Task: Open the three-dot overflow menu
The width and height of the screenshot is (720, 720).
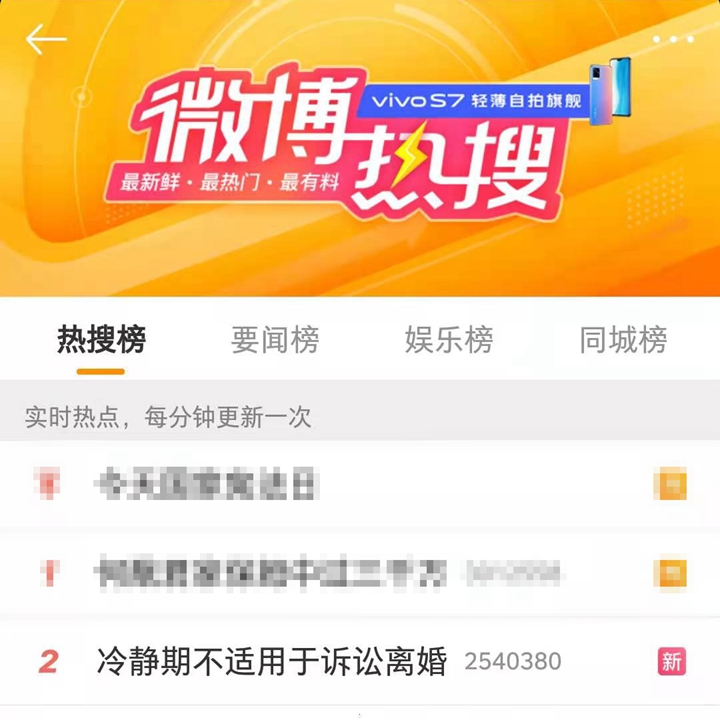Action: [672, 40]
